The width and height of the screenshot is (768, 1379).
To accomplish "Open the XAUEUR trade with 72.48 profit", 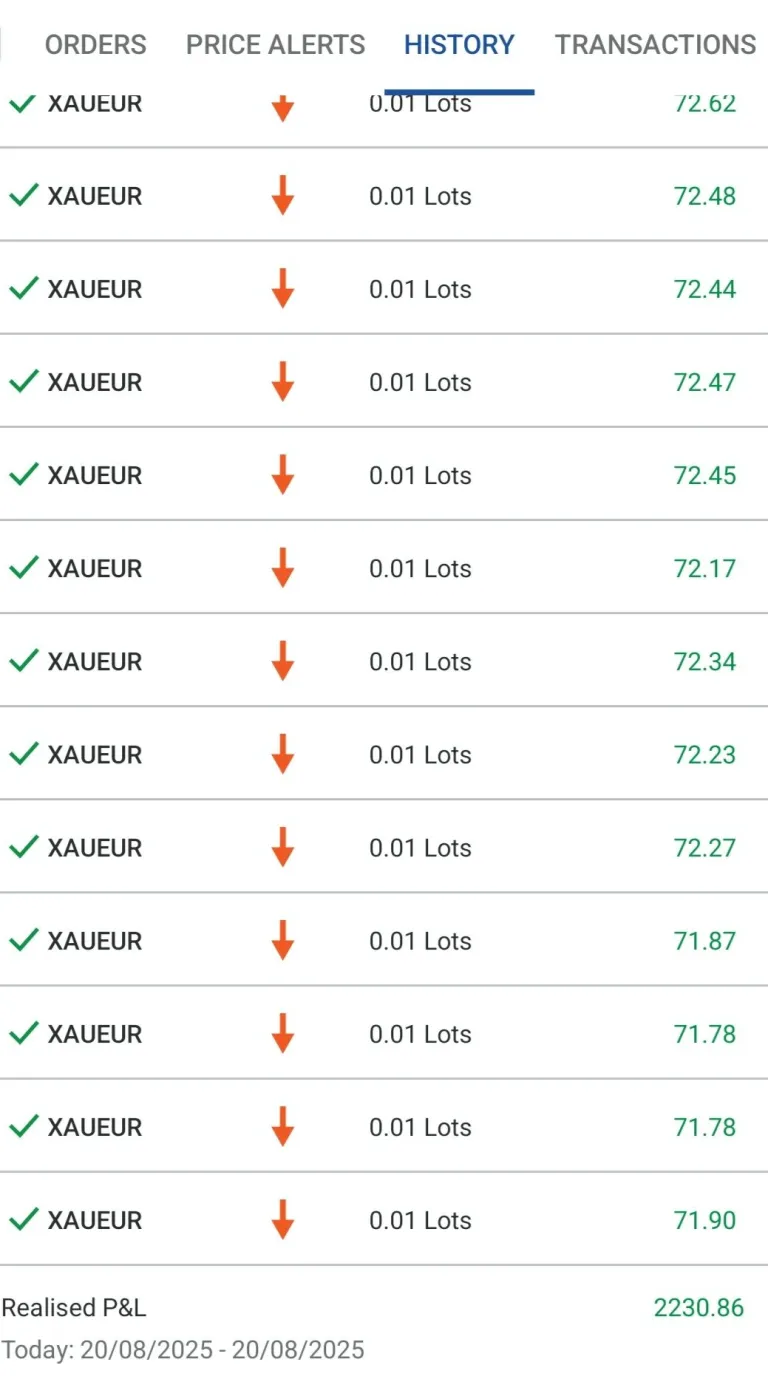I will pos(384,196).
